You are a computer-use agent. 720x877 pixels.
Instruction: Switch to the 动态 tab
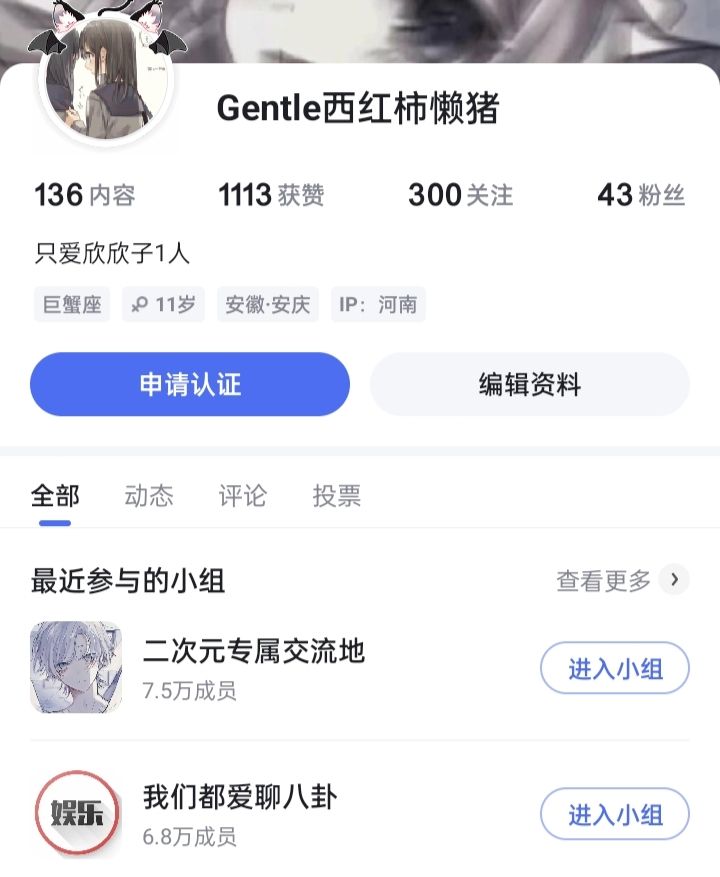[149, 496]
